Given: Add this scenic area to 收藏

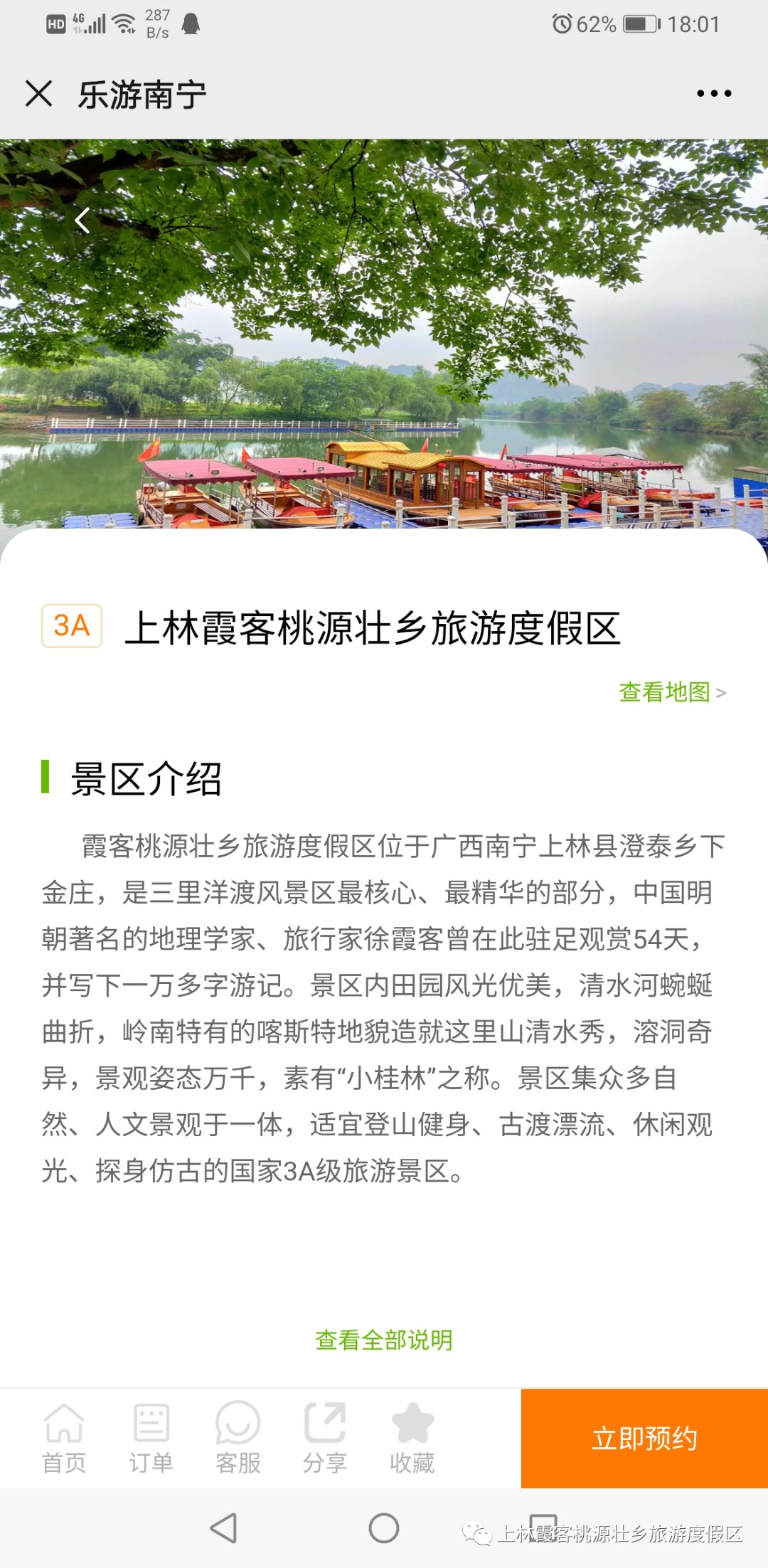Looking at the screenshot, I should coord(412,1439).
